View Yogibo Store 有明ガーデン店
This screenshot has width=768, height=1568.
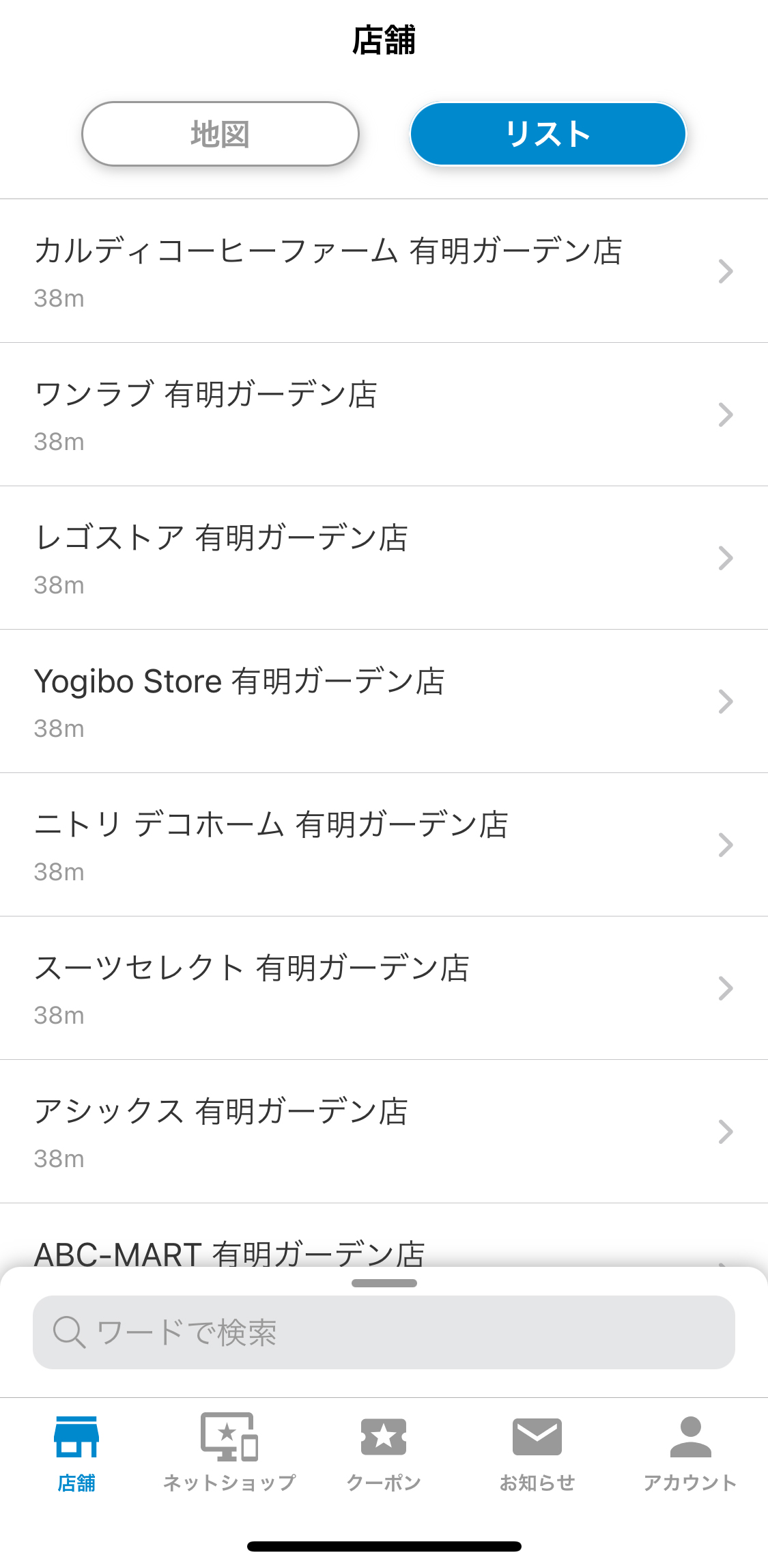click(384, 701)
